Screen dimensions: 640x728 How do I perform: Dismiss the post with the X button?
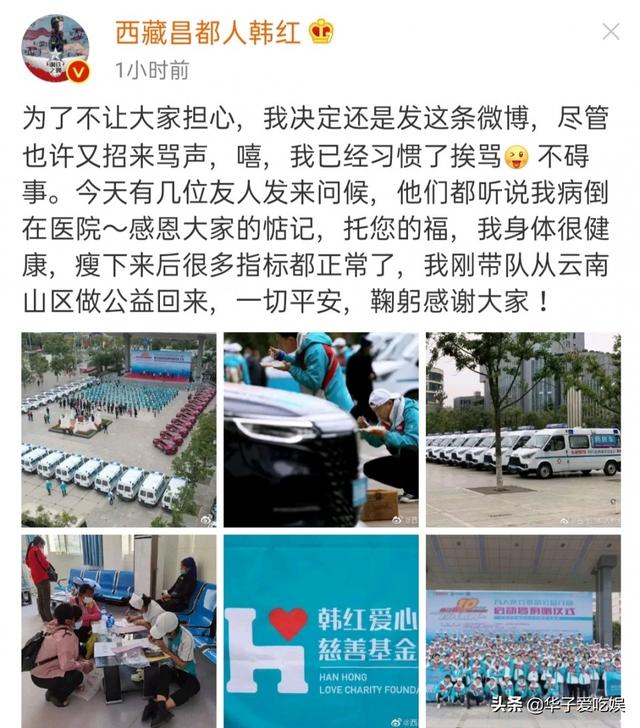(611, 32)
